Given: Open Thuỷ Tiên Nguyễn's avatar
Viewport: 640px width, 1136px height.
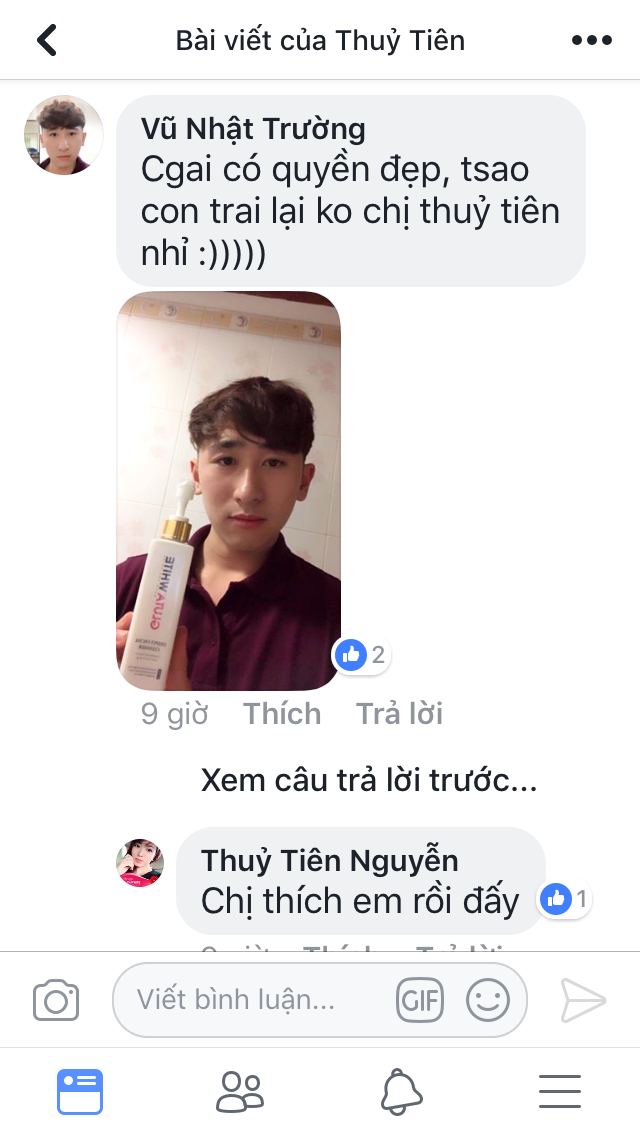Looking at the screenshot, I should click(140, 863).
